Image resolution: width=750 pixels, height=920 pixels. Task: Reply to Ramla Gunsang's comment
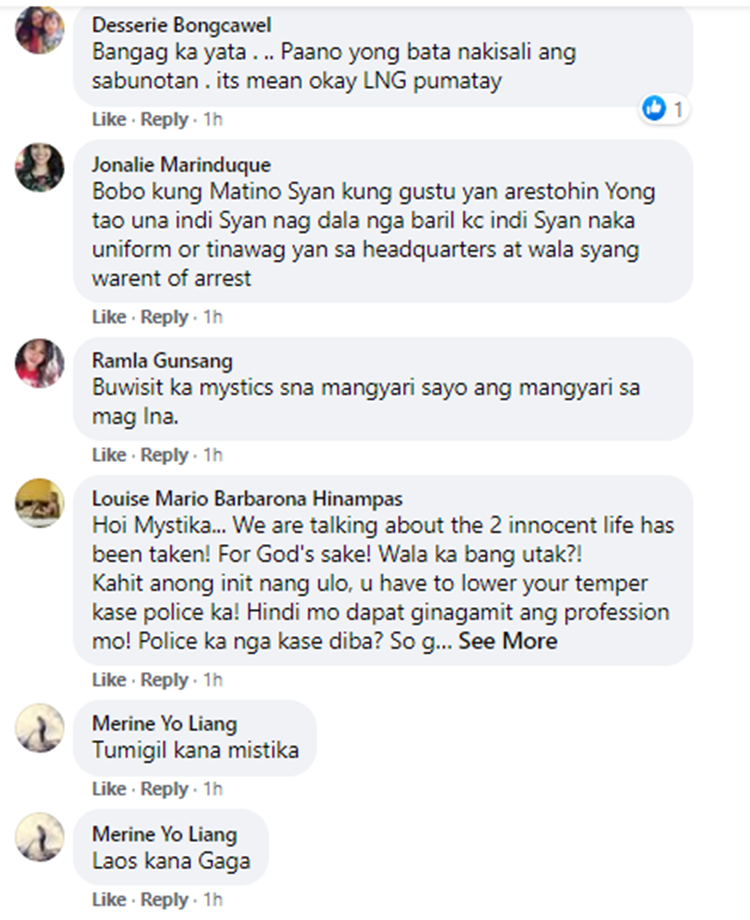164,455
